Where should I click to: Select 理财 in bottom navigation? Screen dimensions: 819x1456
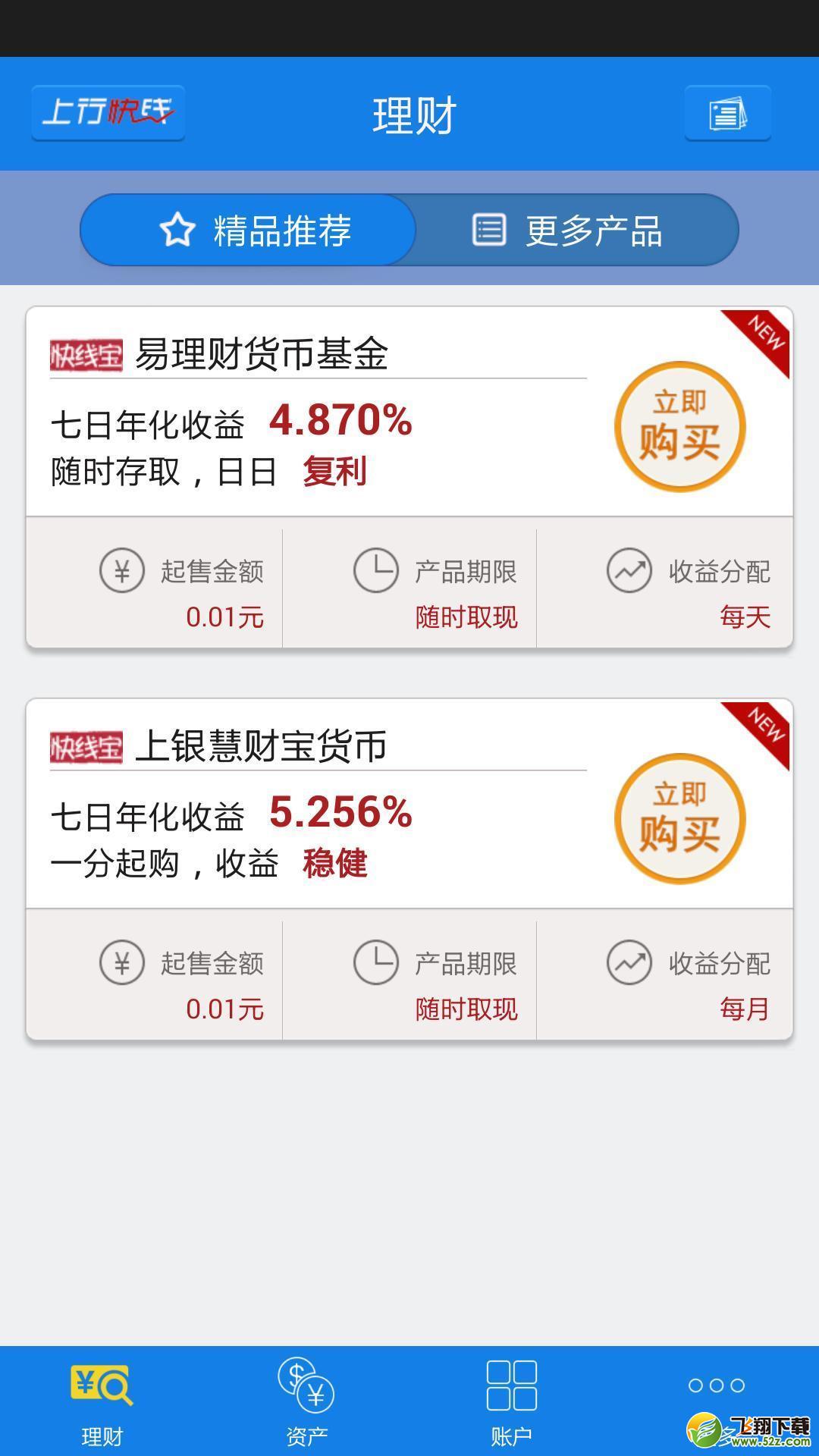pos(102,1401)
